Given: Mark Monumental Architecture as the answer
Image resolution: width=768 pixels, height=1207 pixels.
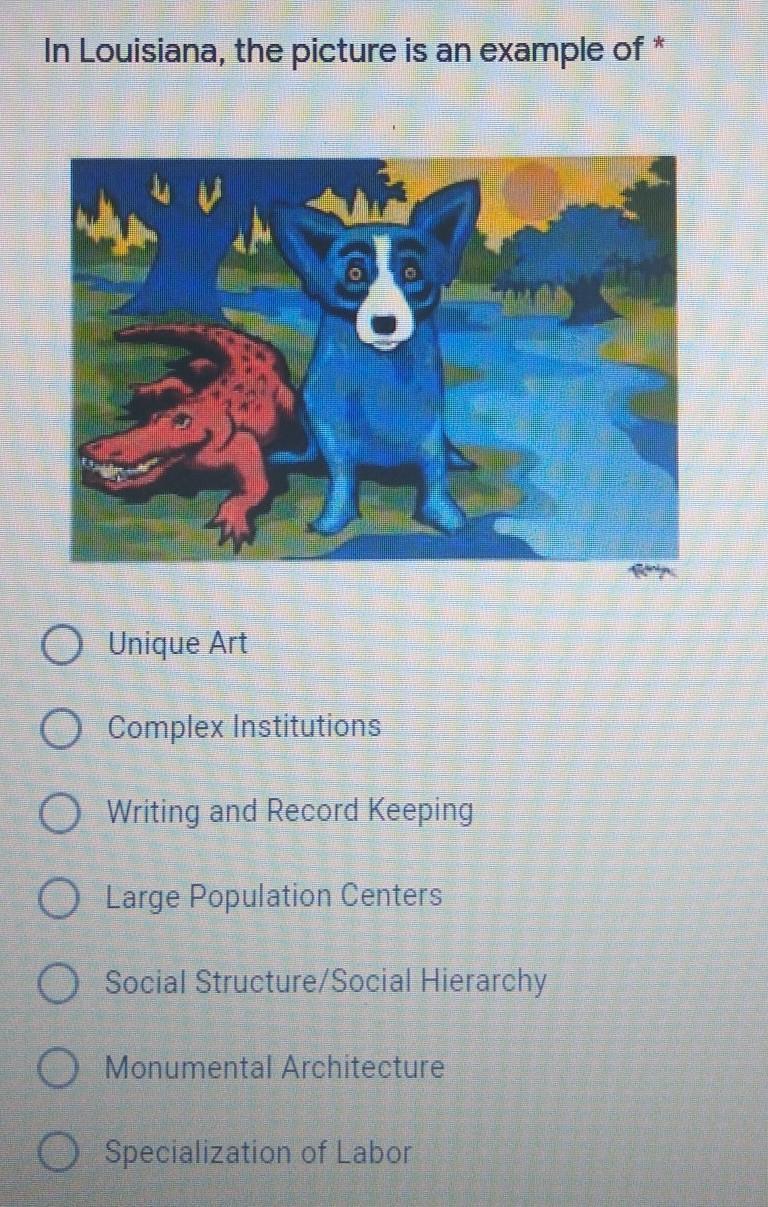Looking at the screenshot, I should pos(58,1070).
